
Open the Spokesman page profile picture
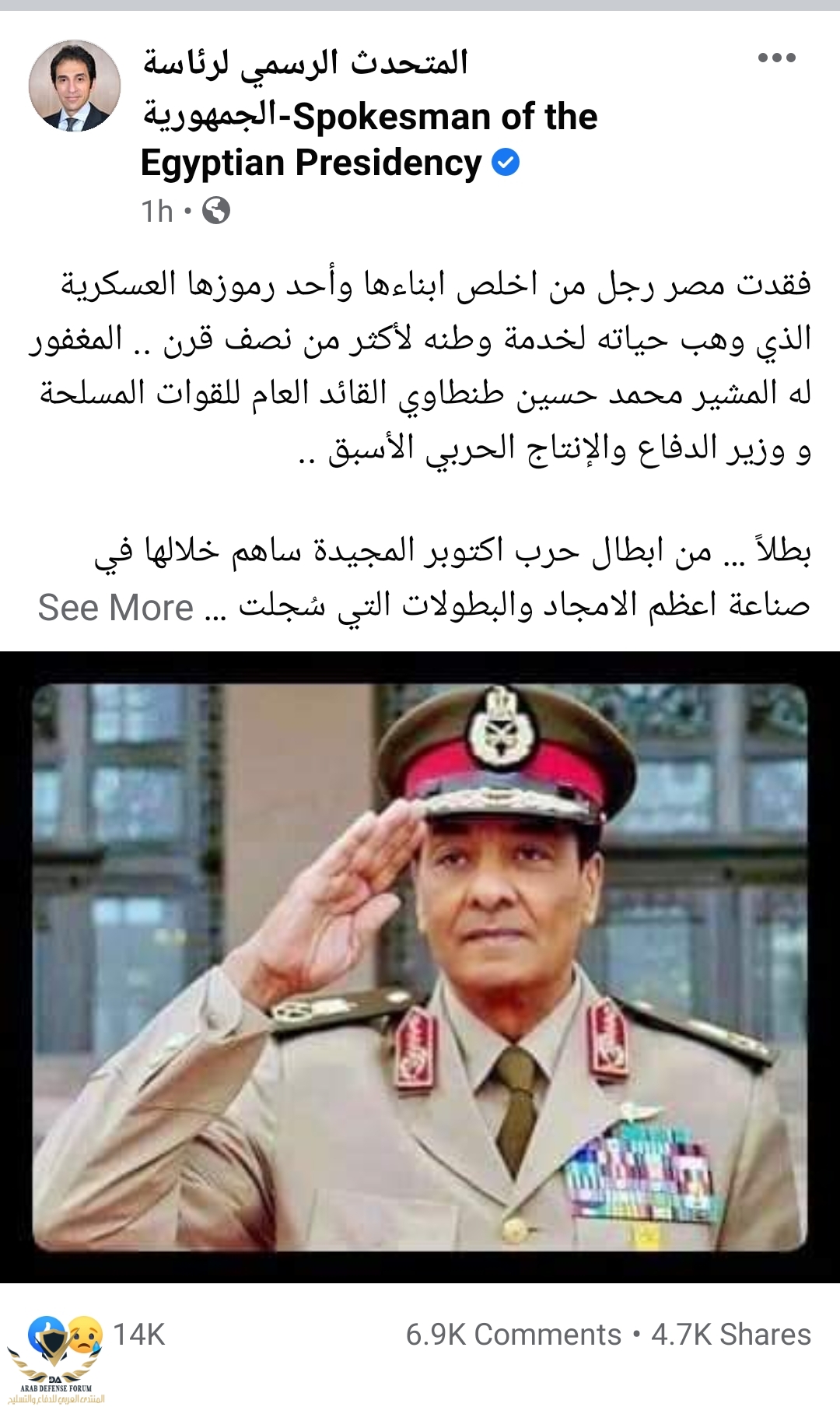click(x=75, y=86)
